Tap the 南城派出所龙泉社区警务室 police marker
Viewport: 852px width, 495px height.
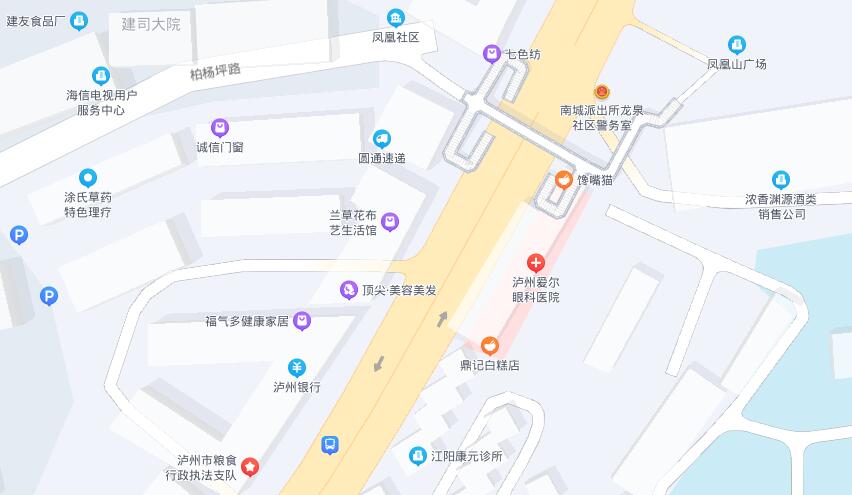coord(601,91)
